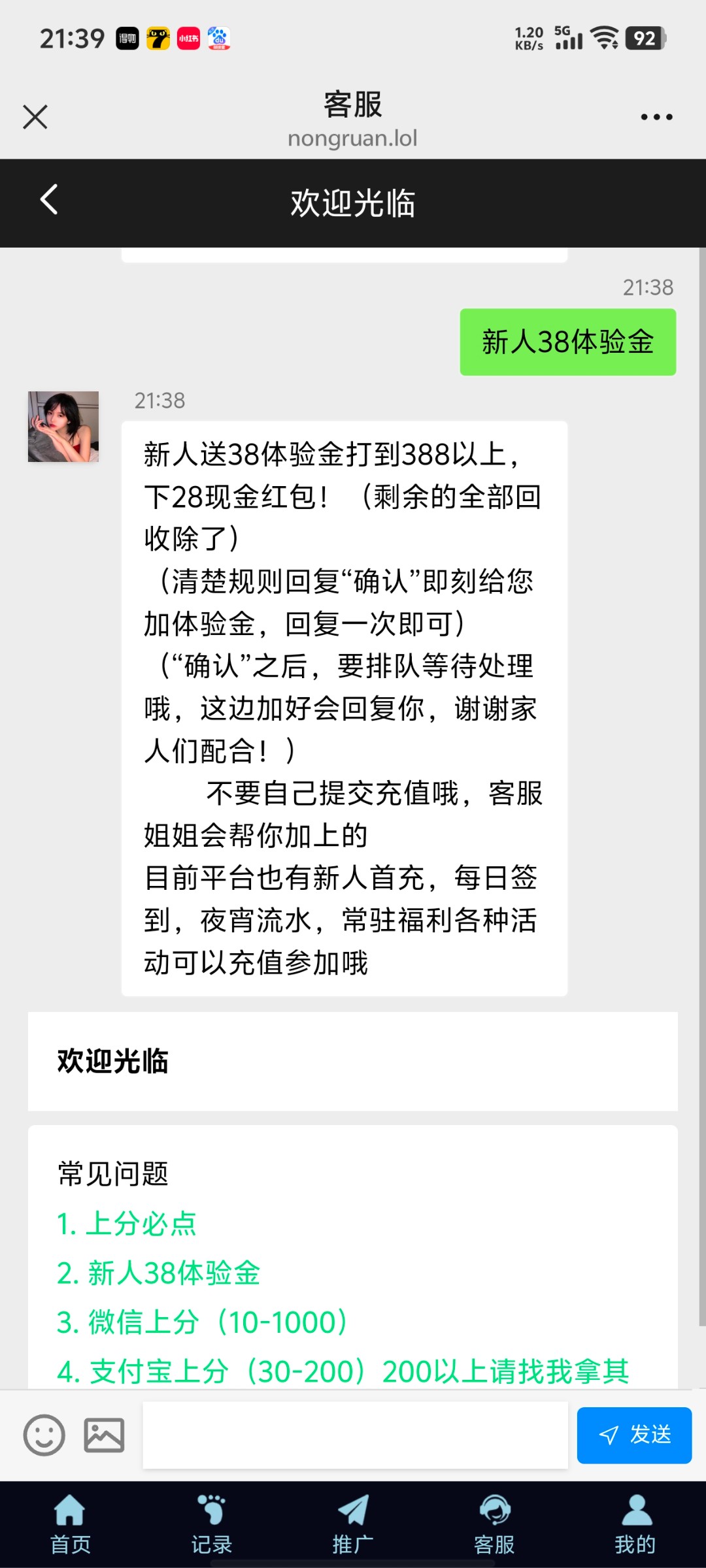Image resolution: width=706 pixels, height=1568 pixels.
Task: Open FAQ link 上分必点
Action: click(127, 1224)
